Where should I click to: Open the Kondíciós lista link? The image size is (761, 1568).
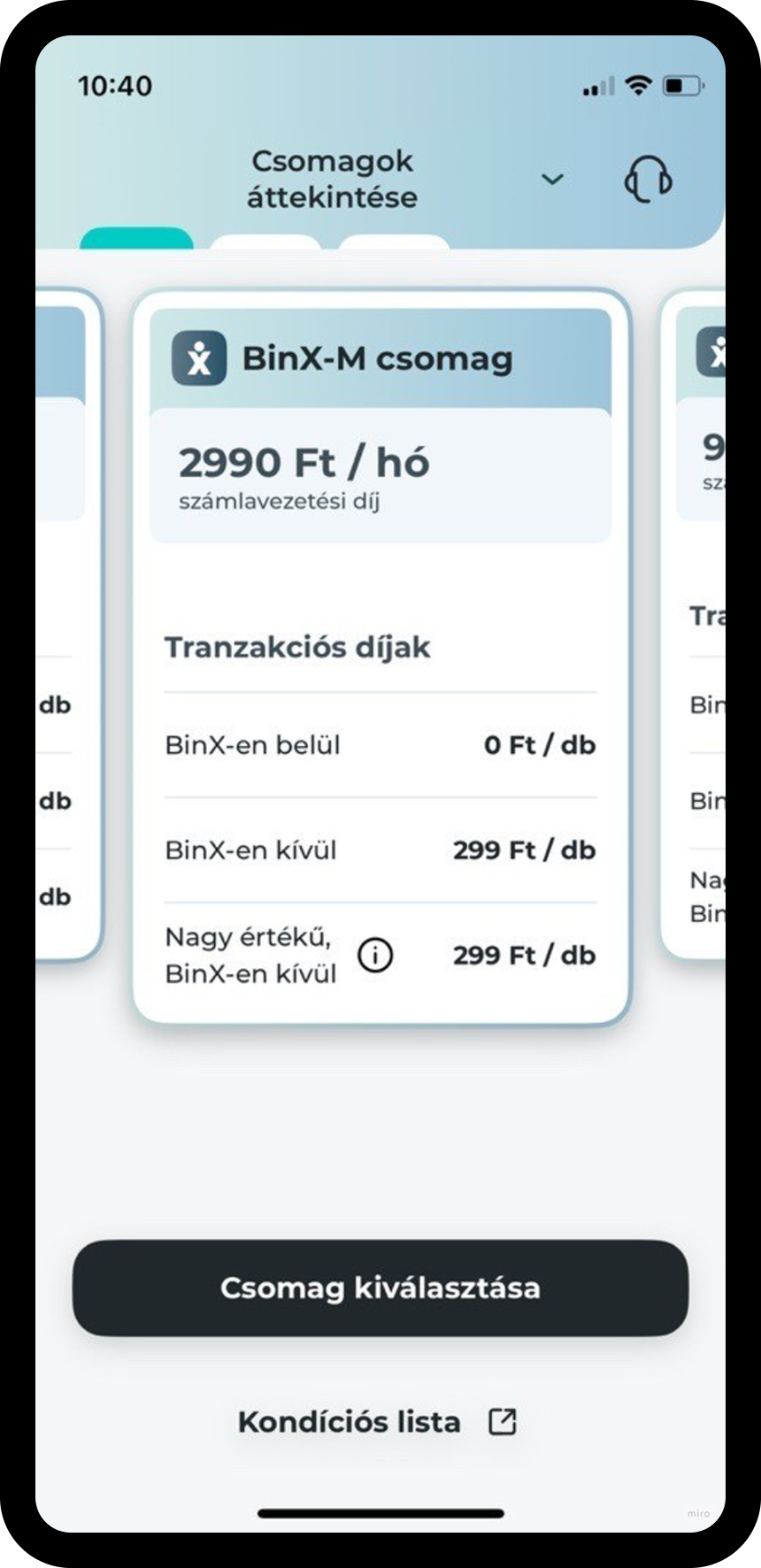pos(378,1422)
